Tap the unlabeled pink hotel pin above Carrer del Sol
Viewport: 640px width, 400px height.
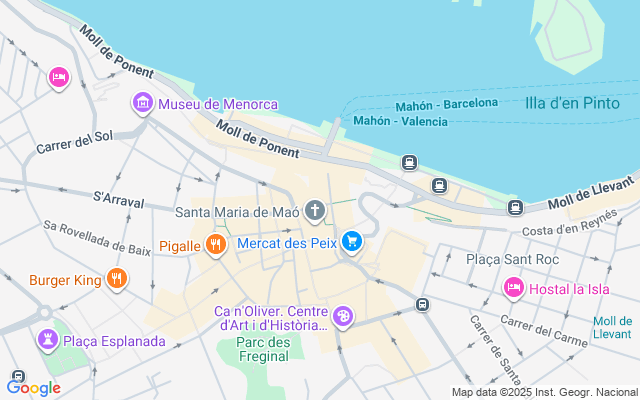point(59,78)
